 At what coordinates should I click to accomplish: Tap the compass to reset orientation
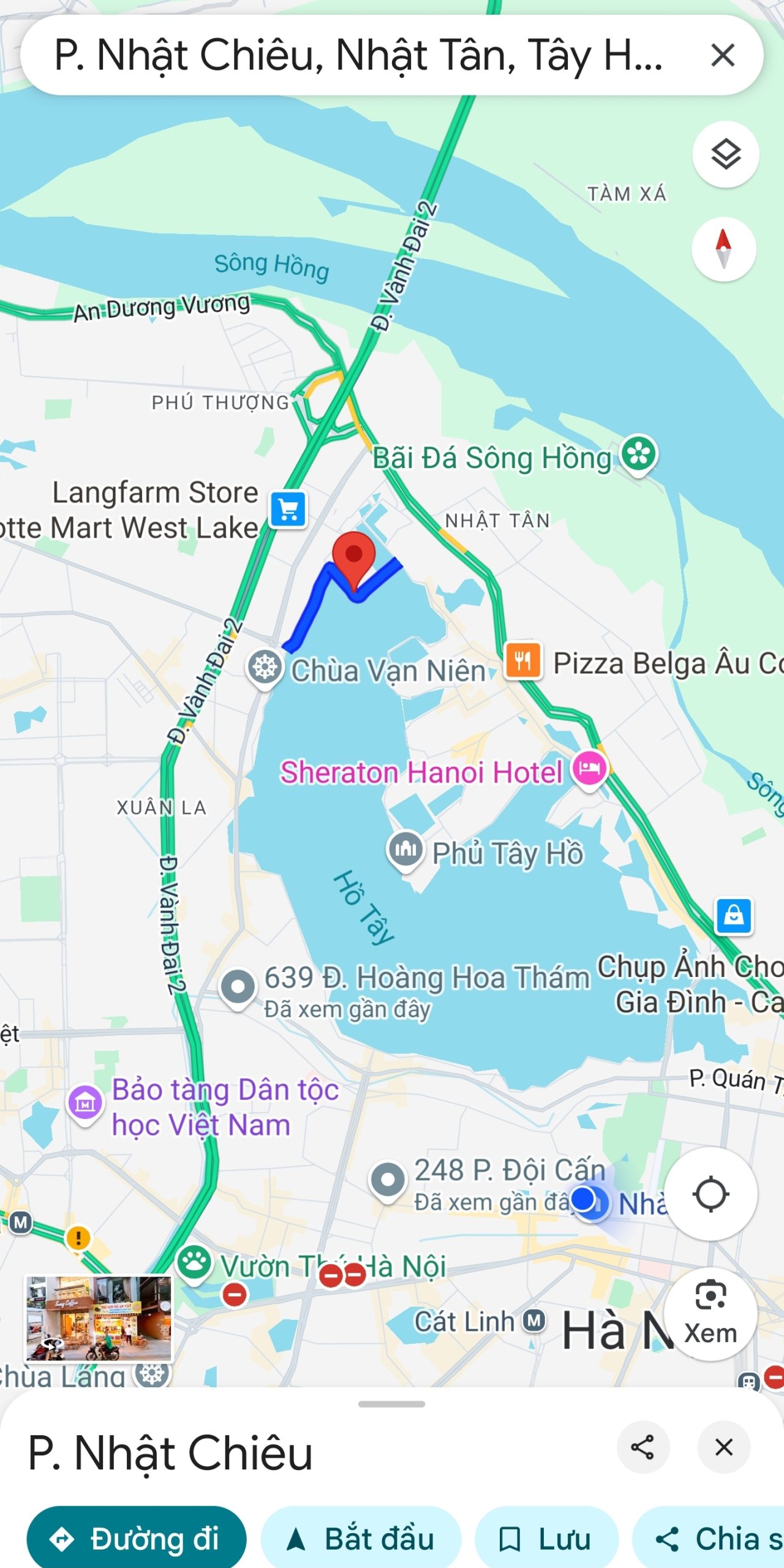click(723, 249)
